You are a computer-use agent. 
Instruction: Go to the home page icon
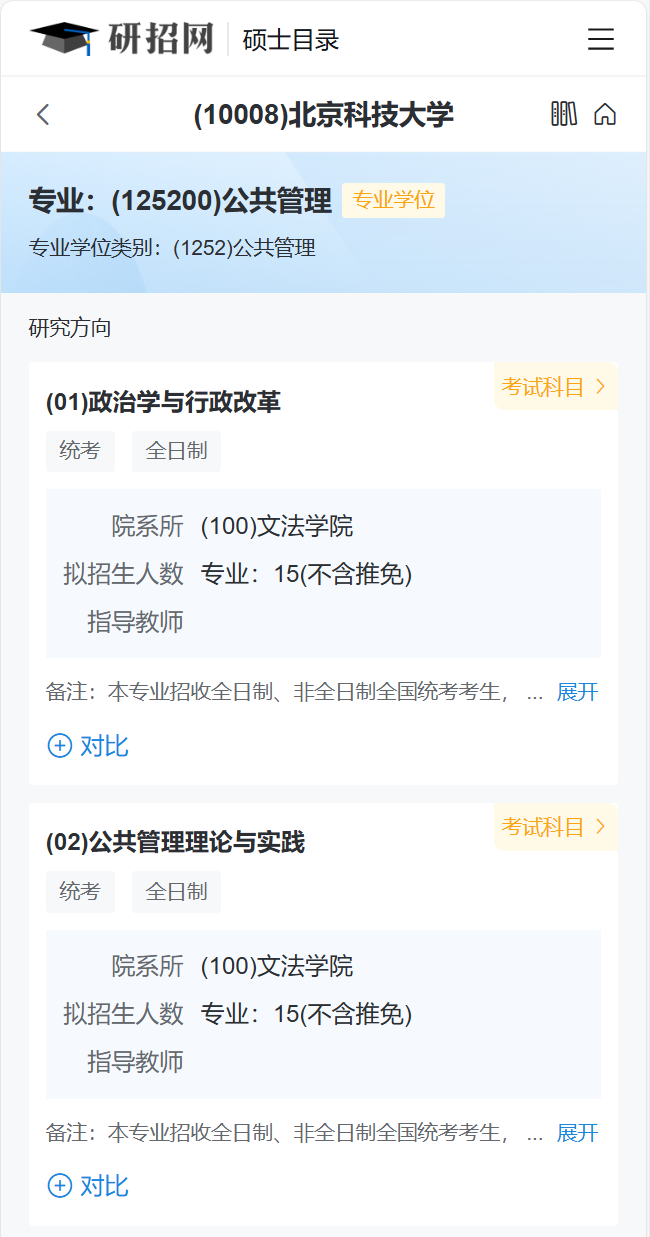[605, 115]
